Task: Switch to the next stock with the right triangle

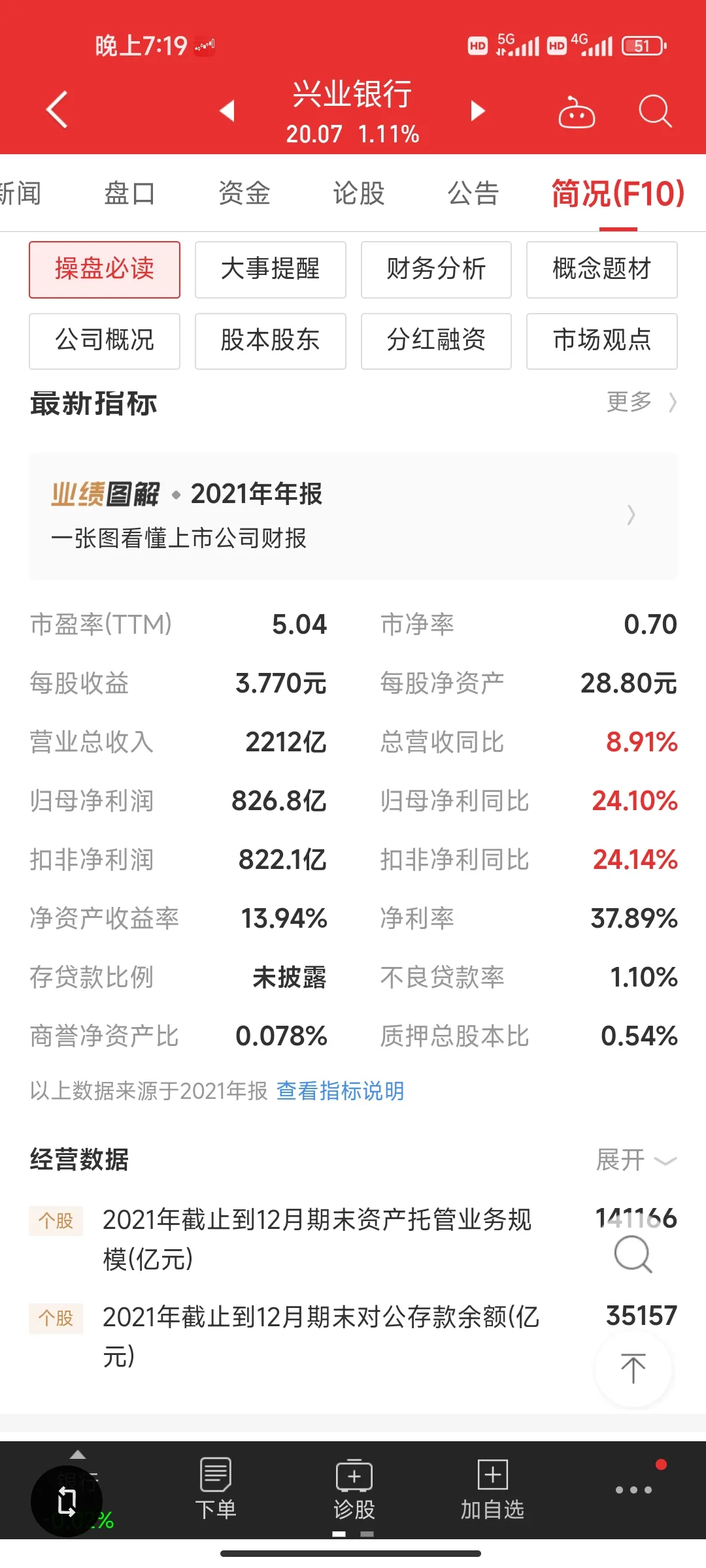Action: pyautogui.click(x=478, y=110)
